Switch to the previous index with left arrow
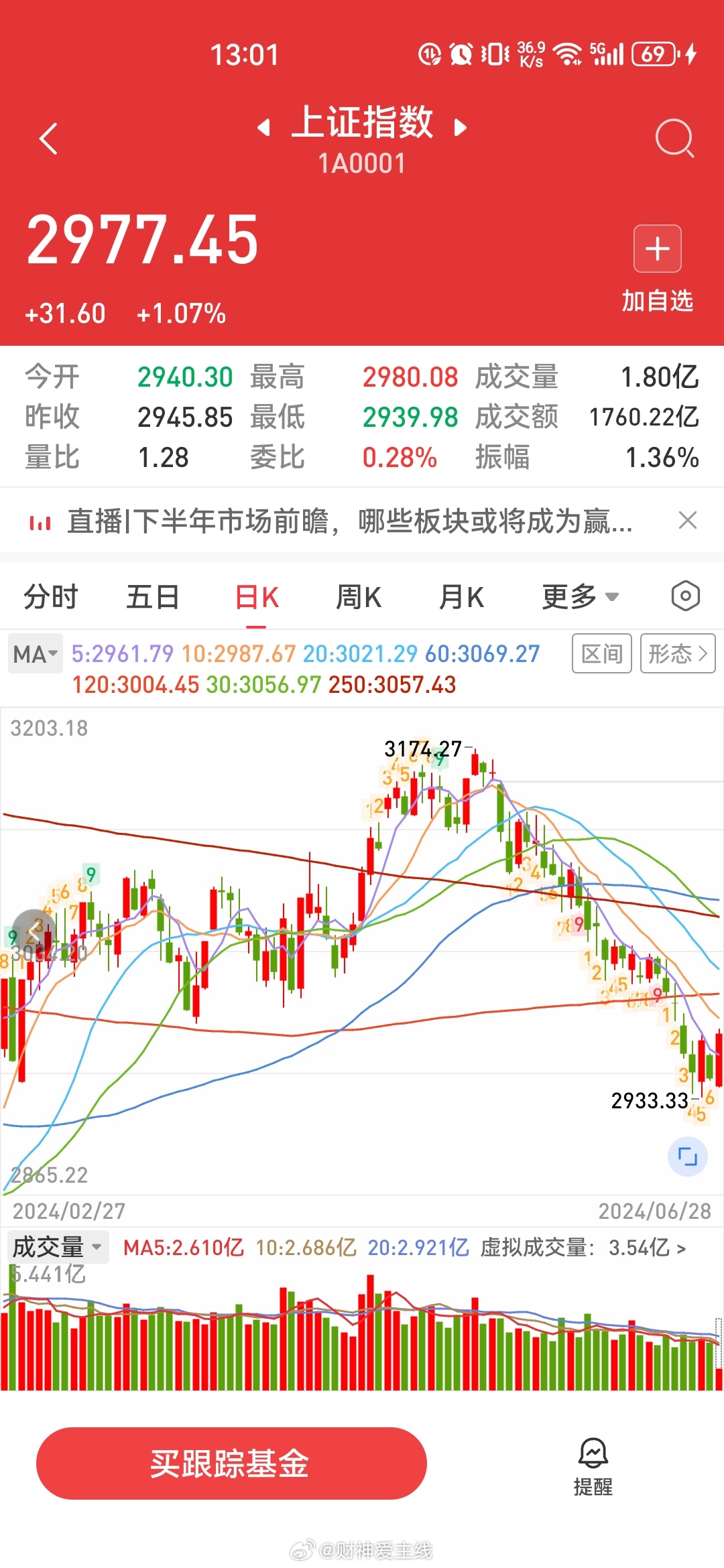This screenshot has width=724, height=1568. click(x=264, y=127)
